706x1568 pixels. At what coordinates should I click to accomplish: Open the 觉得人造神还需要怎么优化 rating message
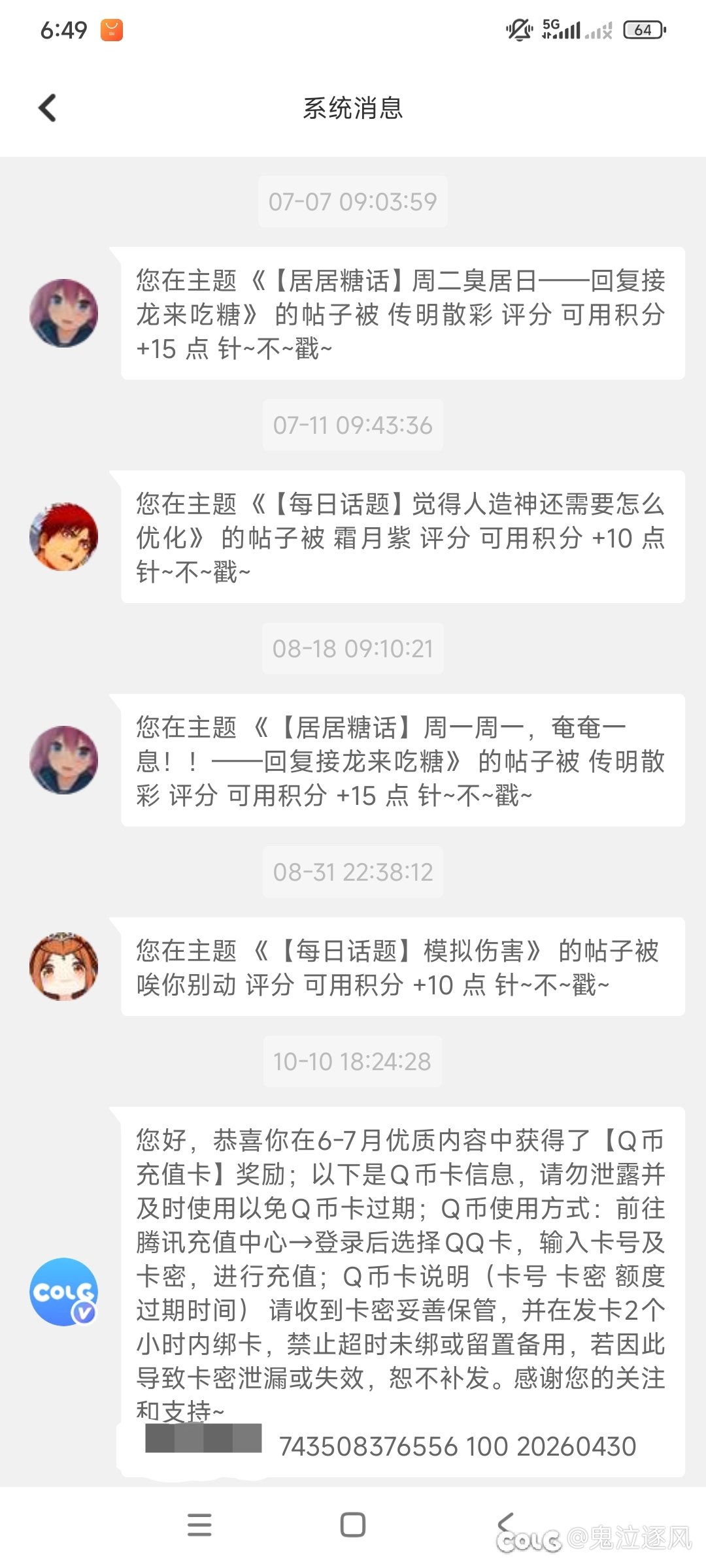(x=402, y=537)
